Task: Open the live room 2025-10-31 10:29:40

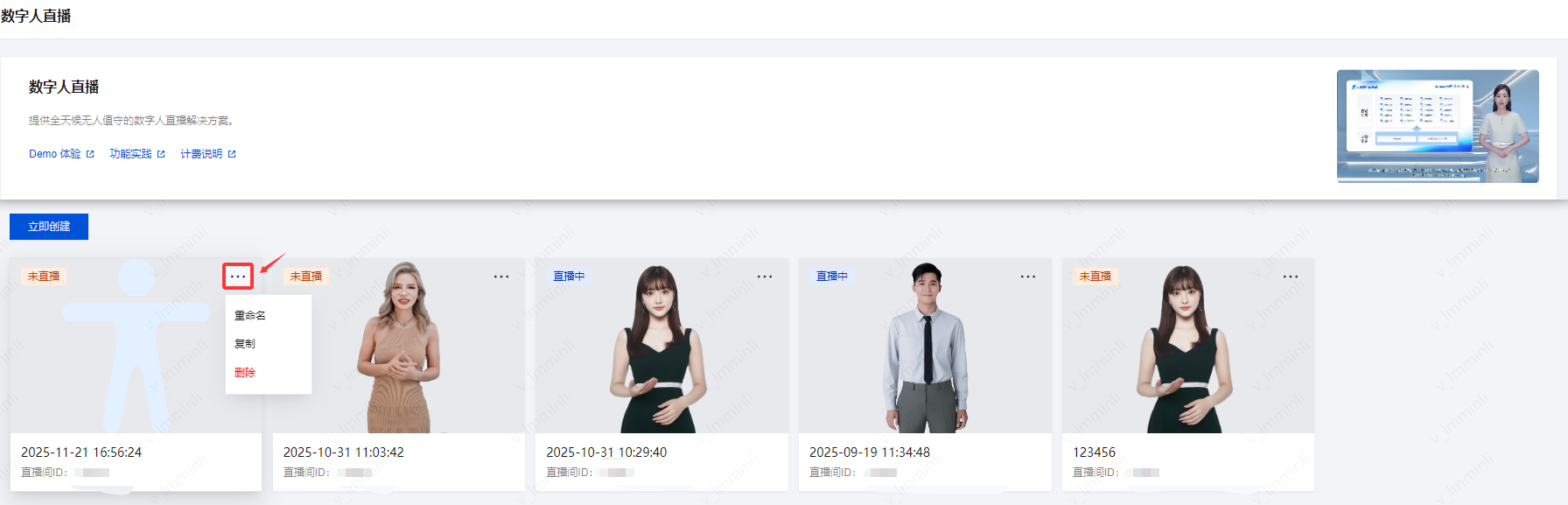Action: (x=661, y=368)
